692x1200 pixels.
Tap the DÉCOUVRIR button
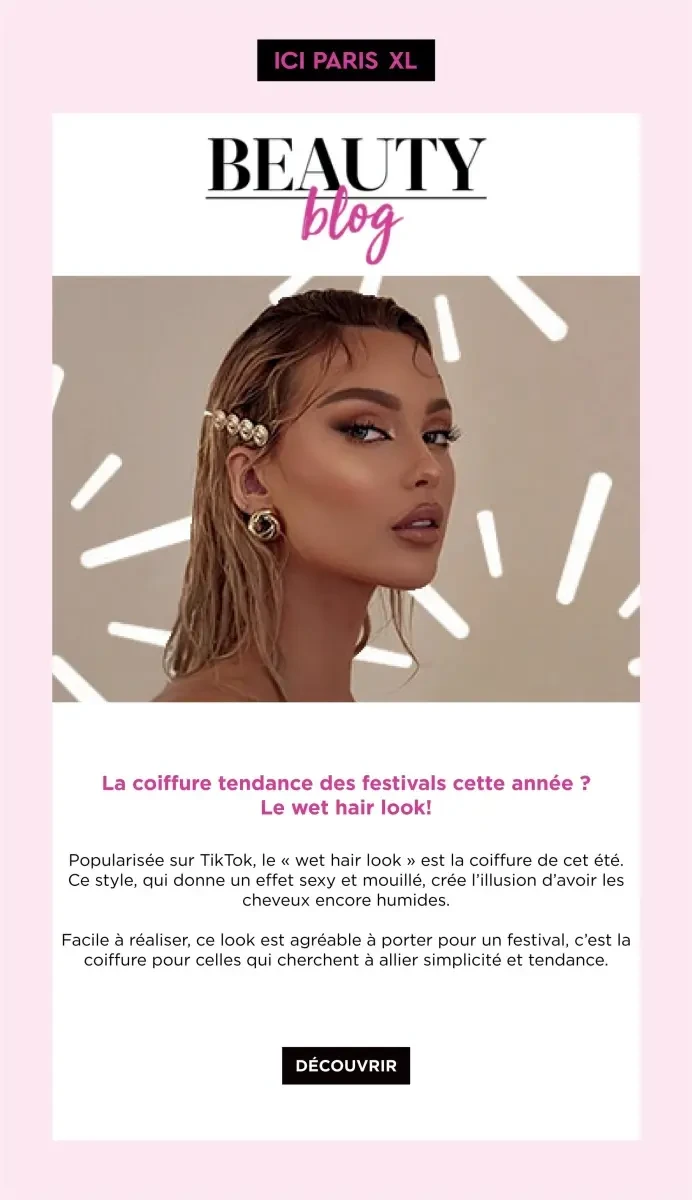pos(346,1066)
